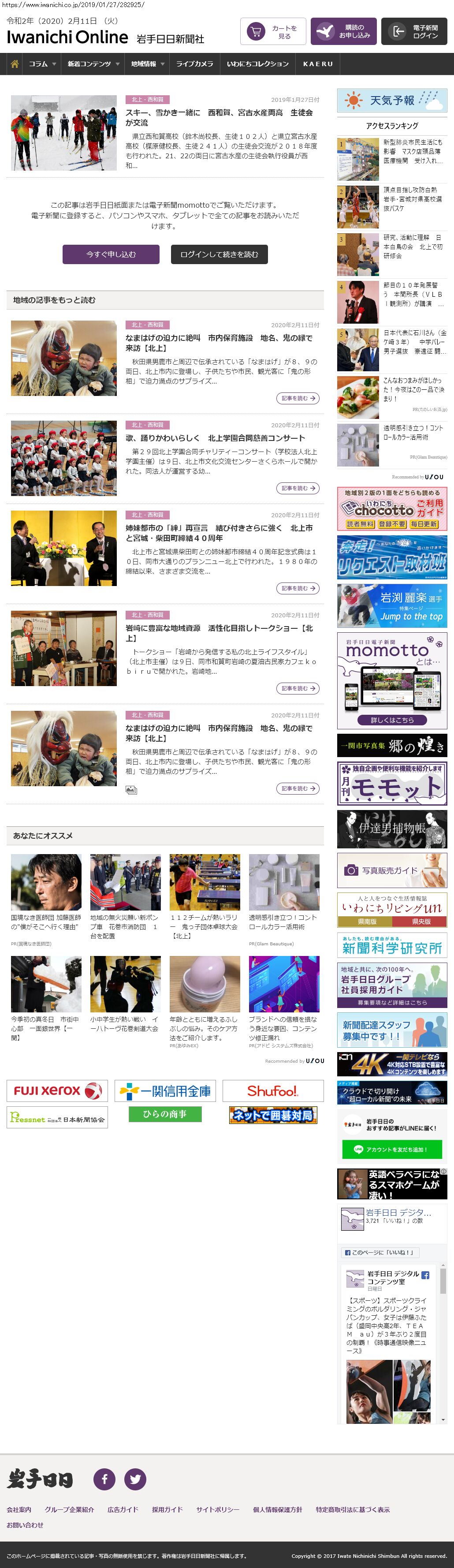This screenshot has width=454, height=1568.
Task: Expand the 新着コンテンツ menu
Action: point(93,64)
